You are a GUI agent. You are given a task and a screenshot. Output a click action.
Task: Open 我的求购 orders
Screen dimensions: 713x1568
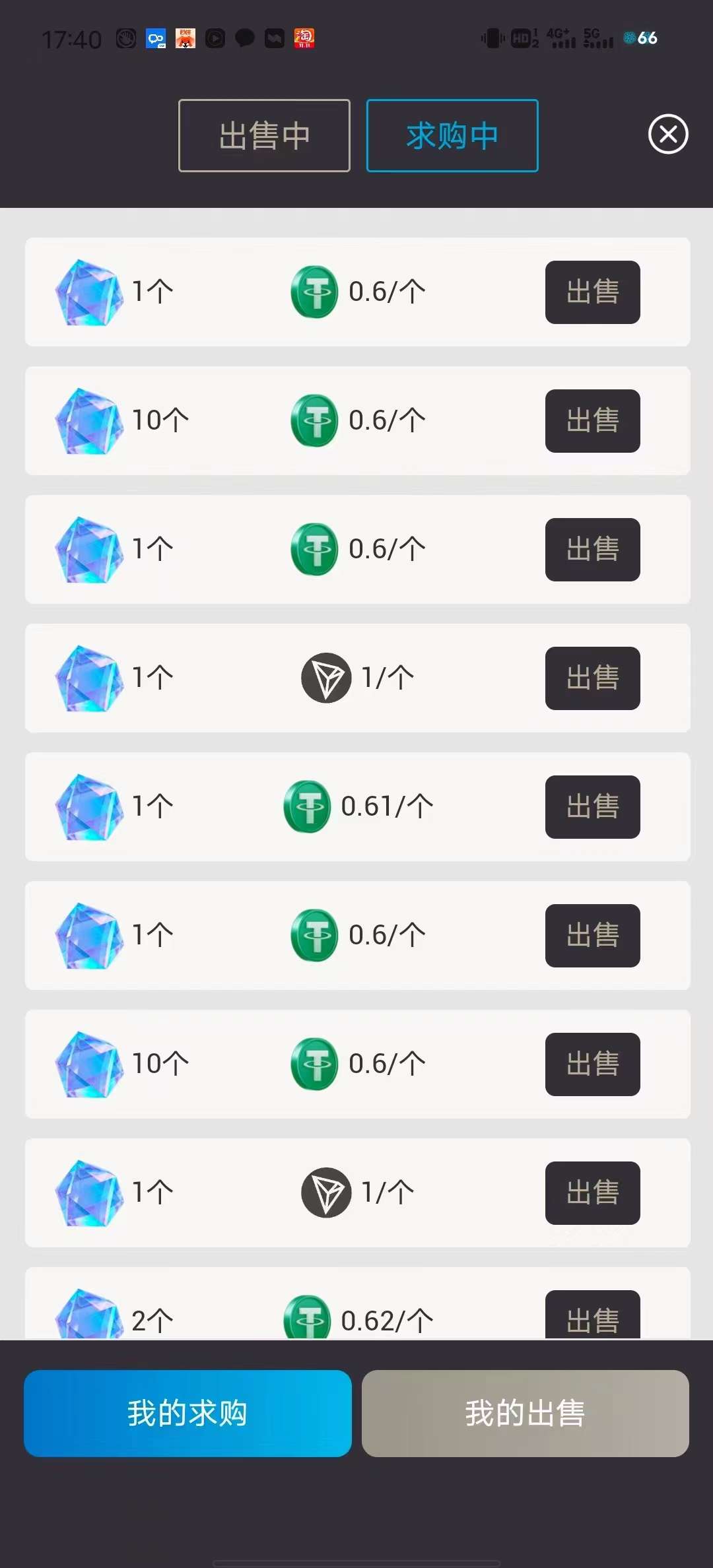tap(187, 1413)
